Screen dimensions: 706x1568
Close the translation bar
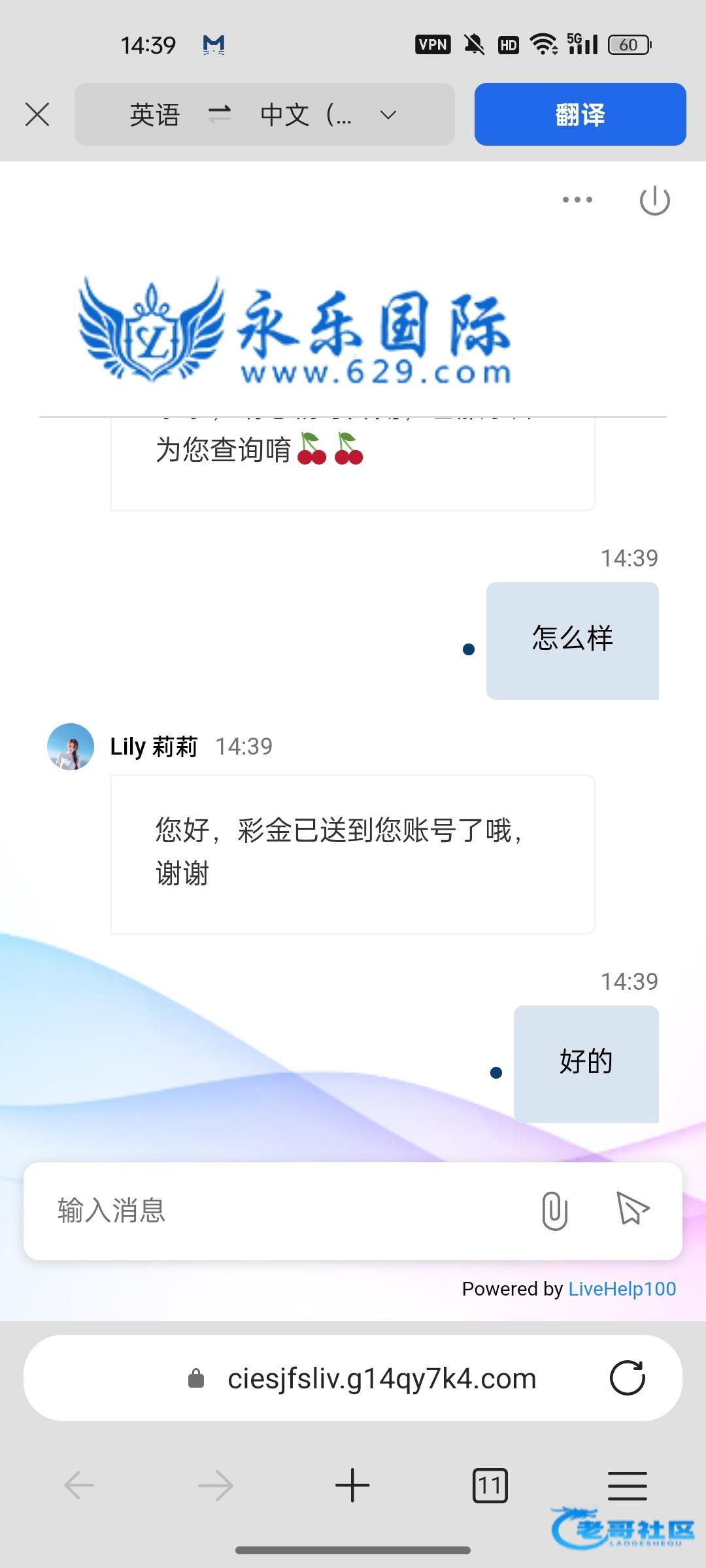[37, 115]
